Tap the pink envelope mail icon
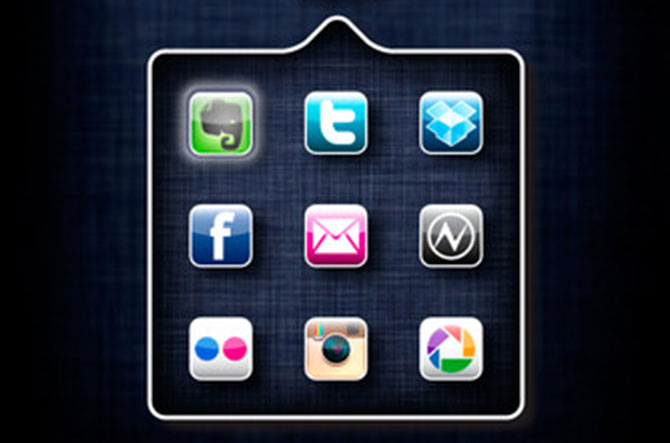670x443 pixels. tap(336, 236)
